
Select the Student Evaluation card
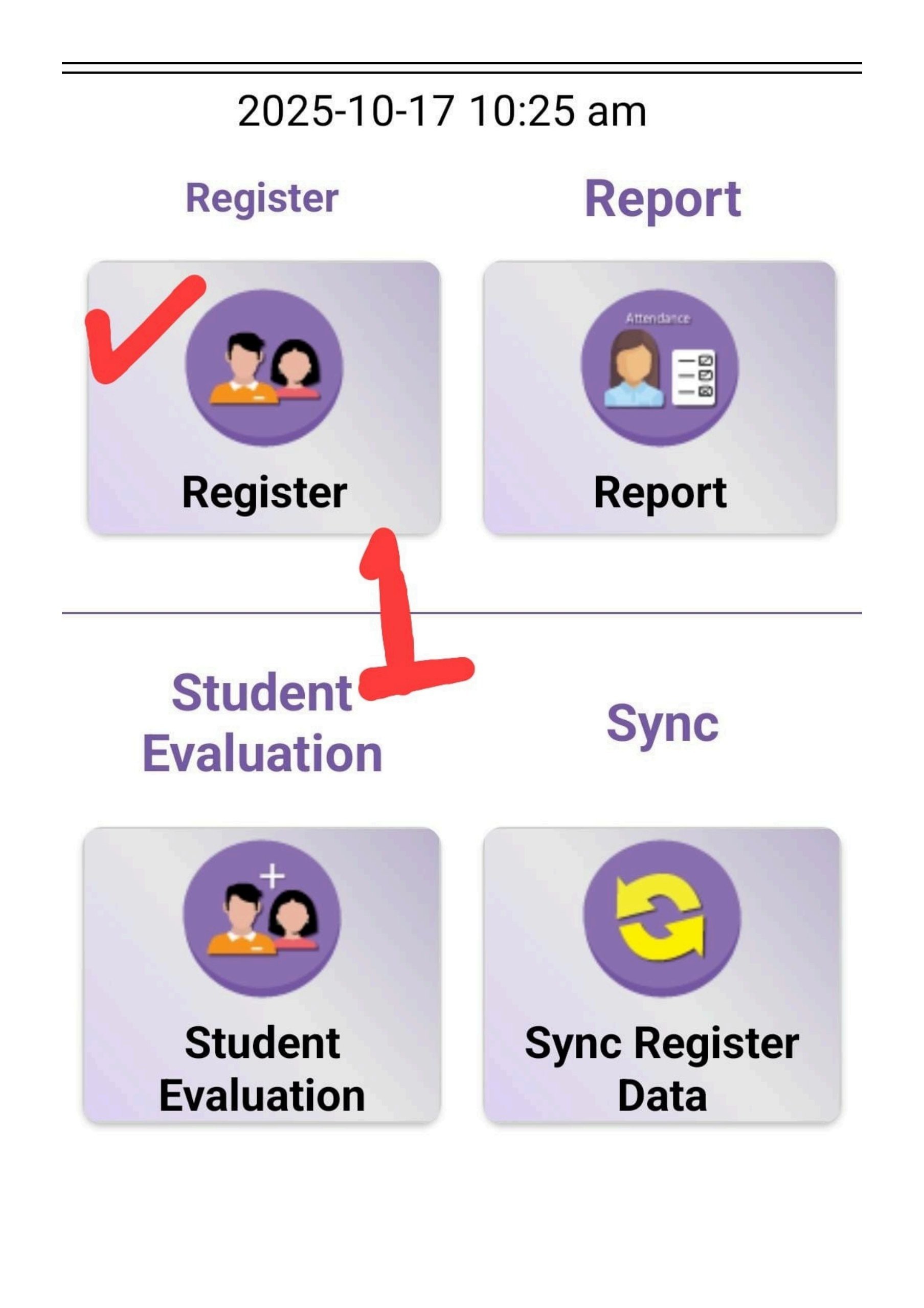(x=262, y=974)
